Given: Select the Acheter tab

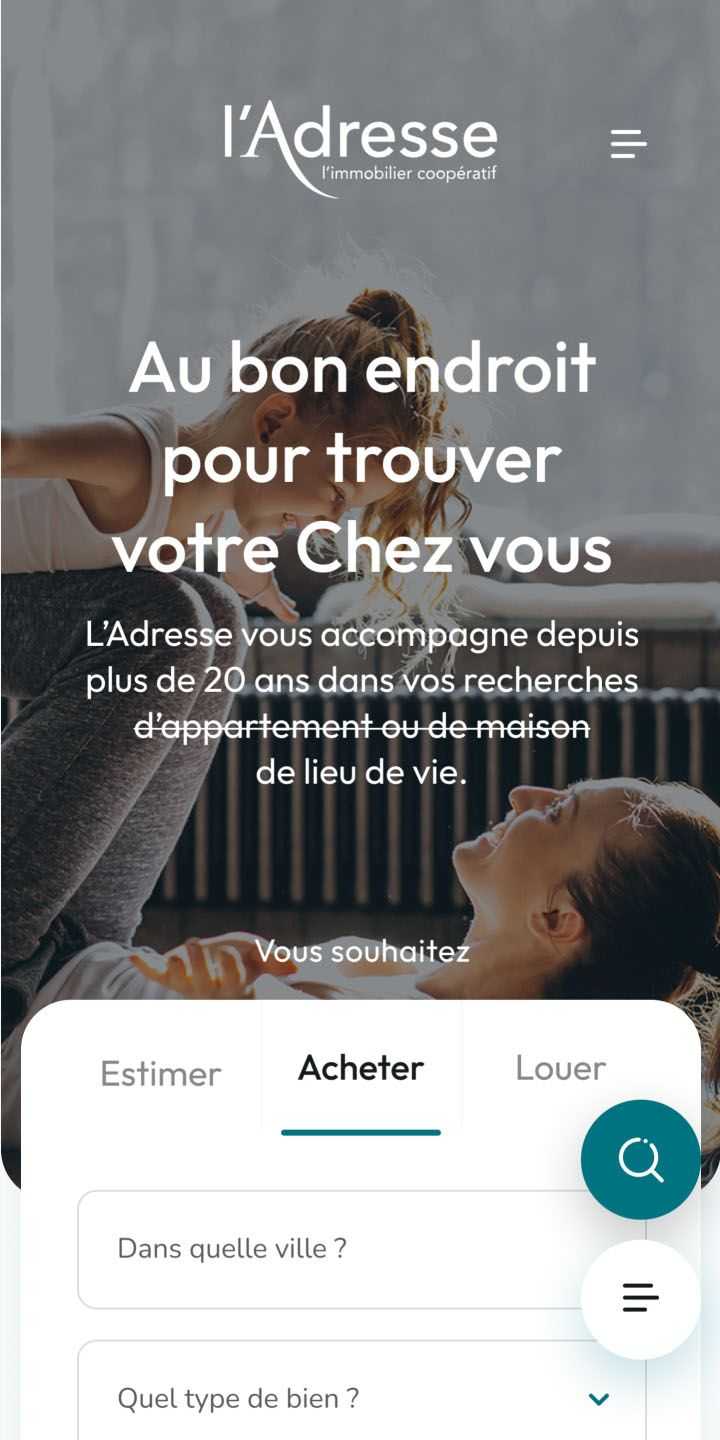Looking at the screenshot, I should [x=361, y=1068].
